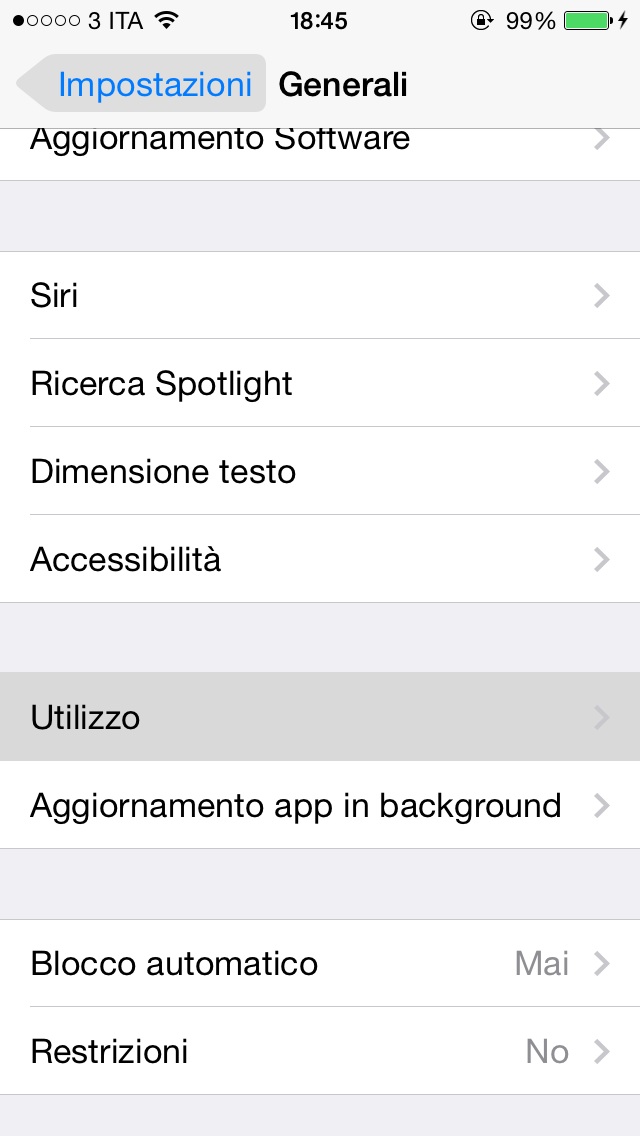Open Aggiornamento app in background
The height and width of the screenshot is (1136, 640).
(320, 805)
